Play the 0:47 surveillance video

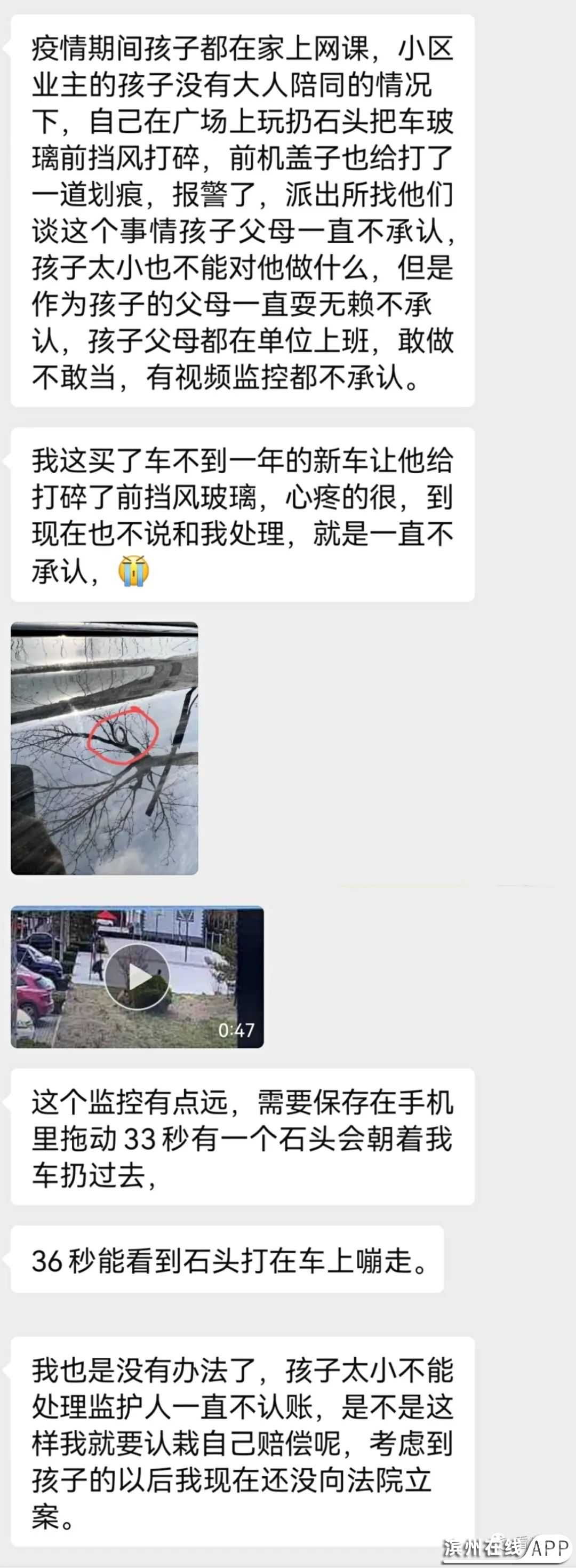click(137, 977)
